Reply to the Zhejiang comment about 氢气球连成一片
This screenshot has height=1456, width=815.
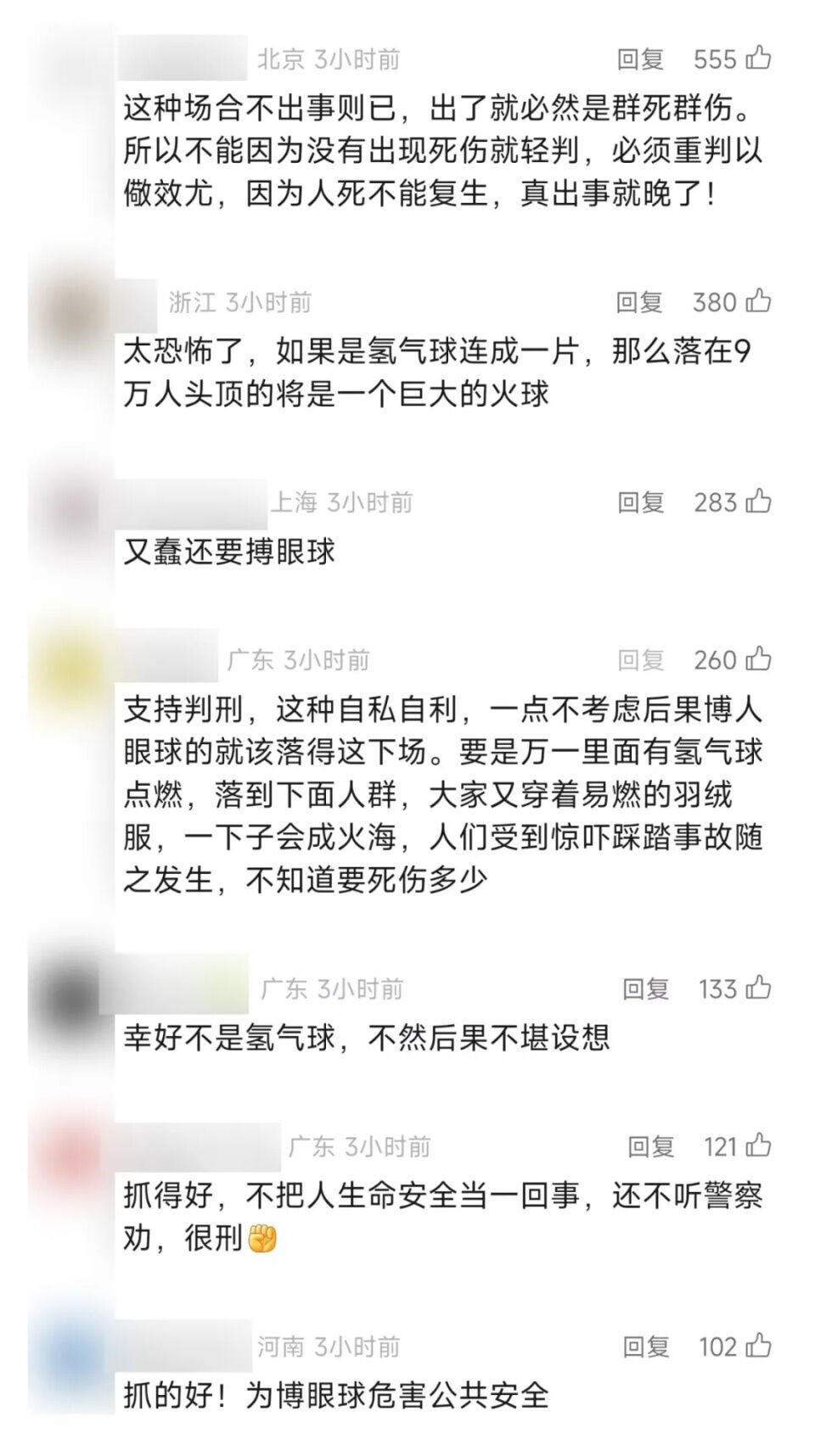click(639, 302)
